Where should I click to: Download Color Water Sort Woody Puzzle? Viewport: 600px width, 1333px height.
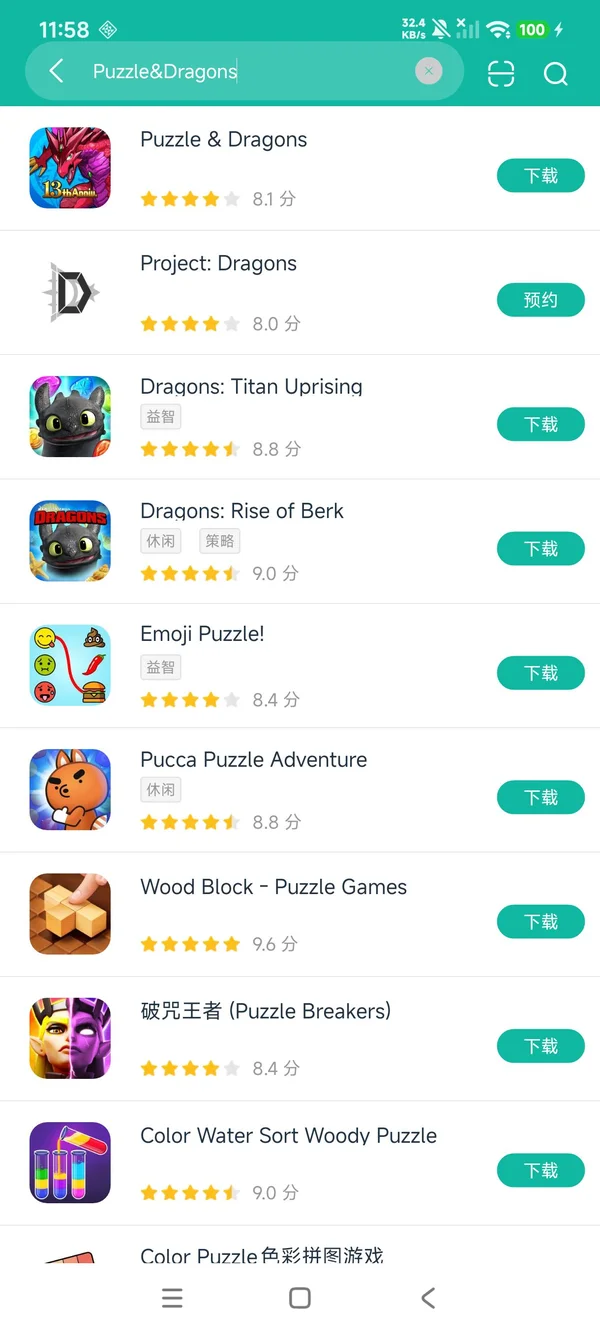[540, 1170]
